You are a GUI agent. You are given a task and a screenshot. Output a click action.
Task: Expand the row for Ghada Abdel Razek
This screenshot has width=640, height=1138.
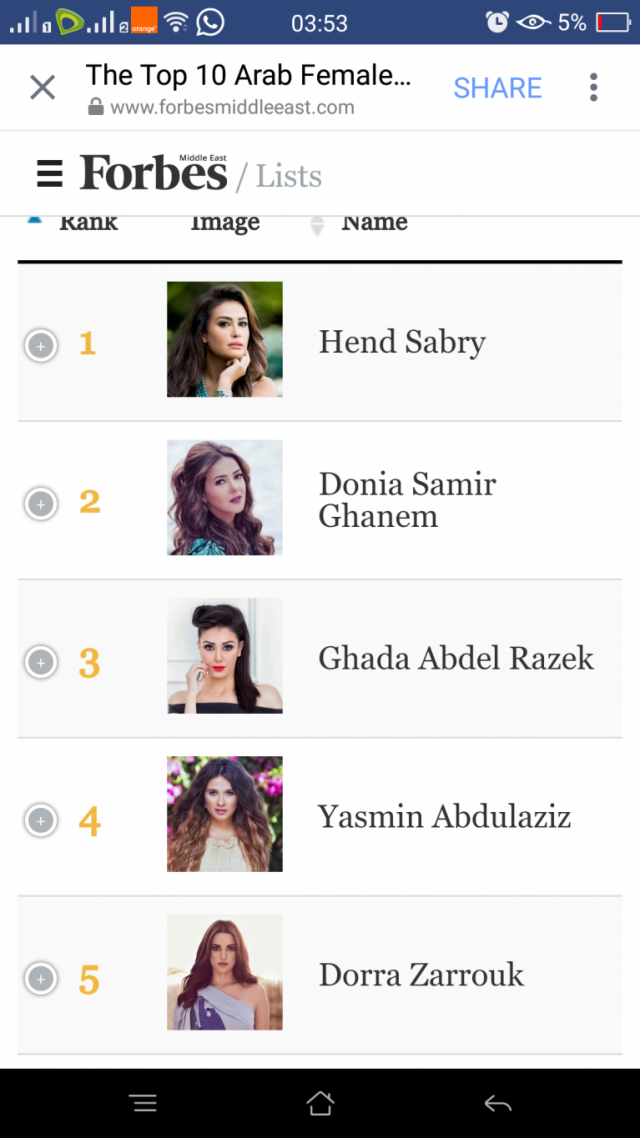tap(41, 662)
